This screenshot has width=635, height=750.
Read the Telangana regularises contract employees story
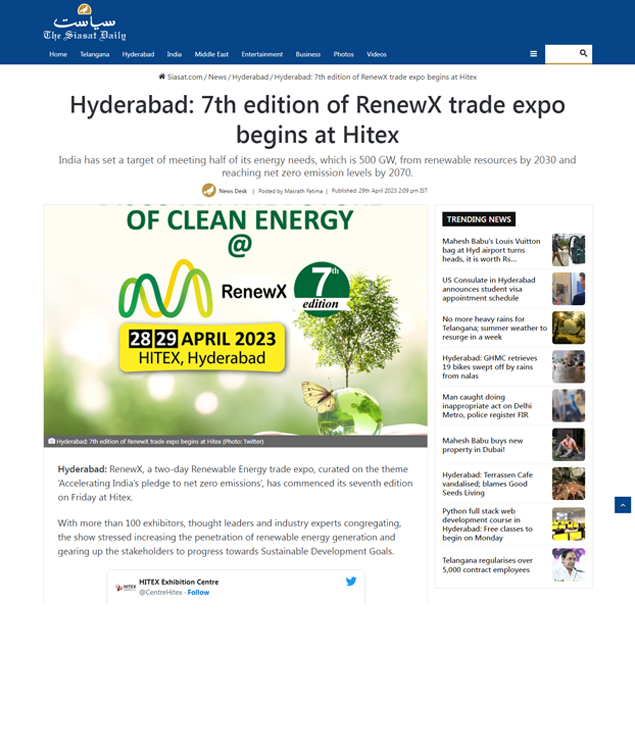(x=494, y=565)
